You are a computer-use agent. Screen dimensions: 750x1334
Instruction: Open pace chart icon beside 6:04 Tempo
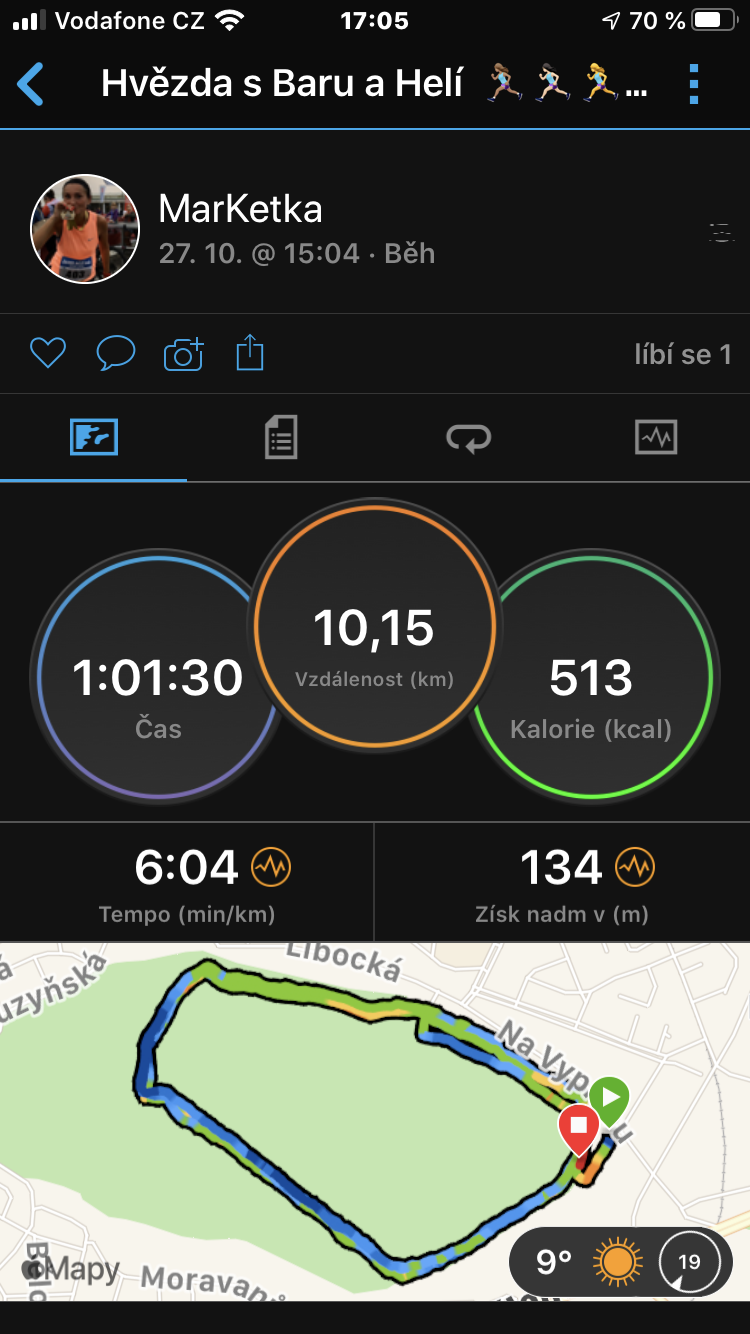tap(270, 867)
